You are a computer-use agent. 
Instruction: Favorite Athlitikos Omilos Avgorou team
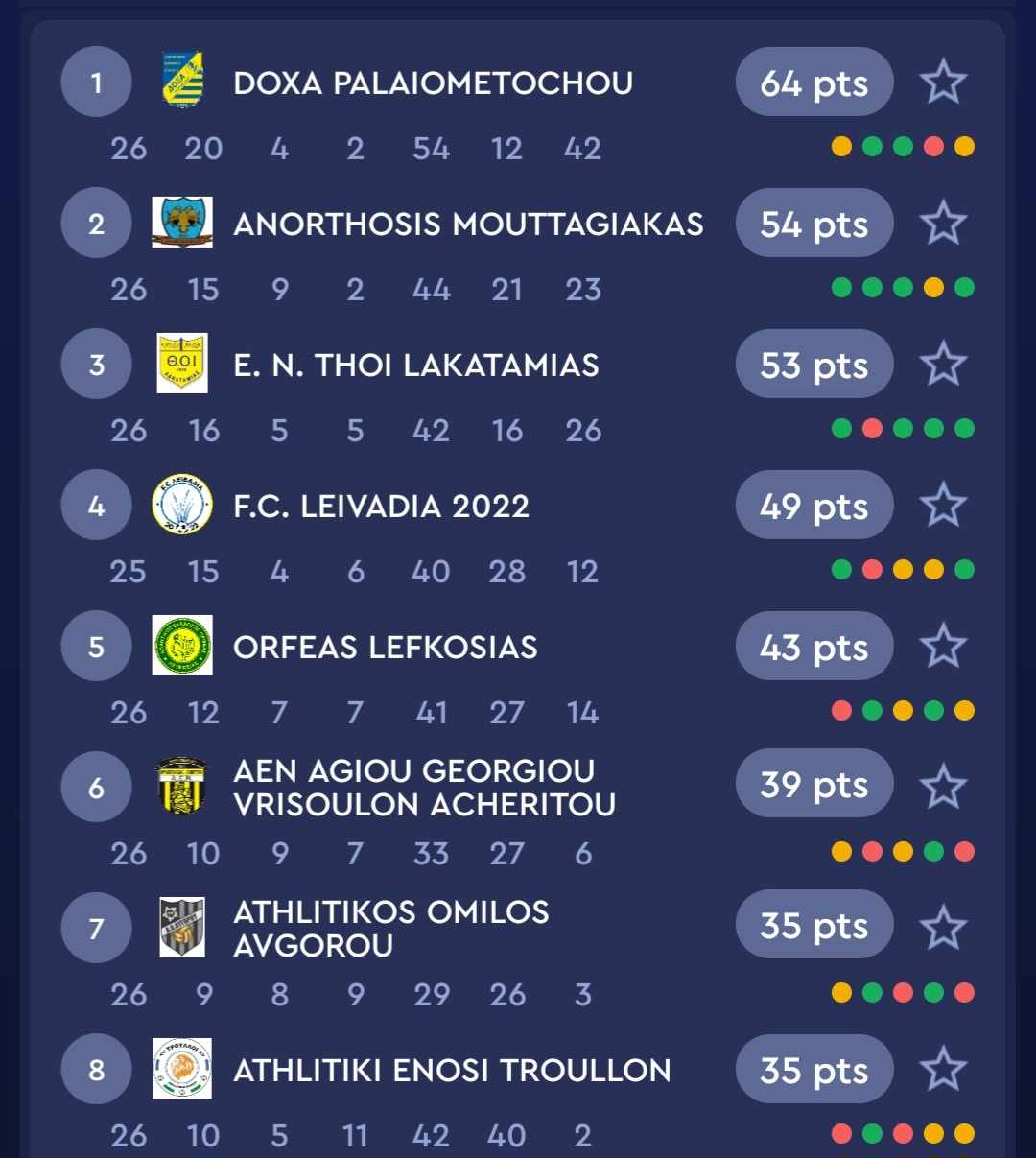[x=943, y=929]
